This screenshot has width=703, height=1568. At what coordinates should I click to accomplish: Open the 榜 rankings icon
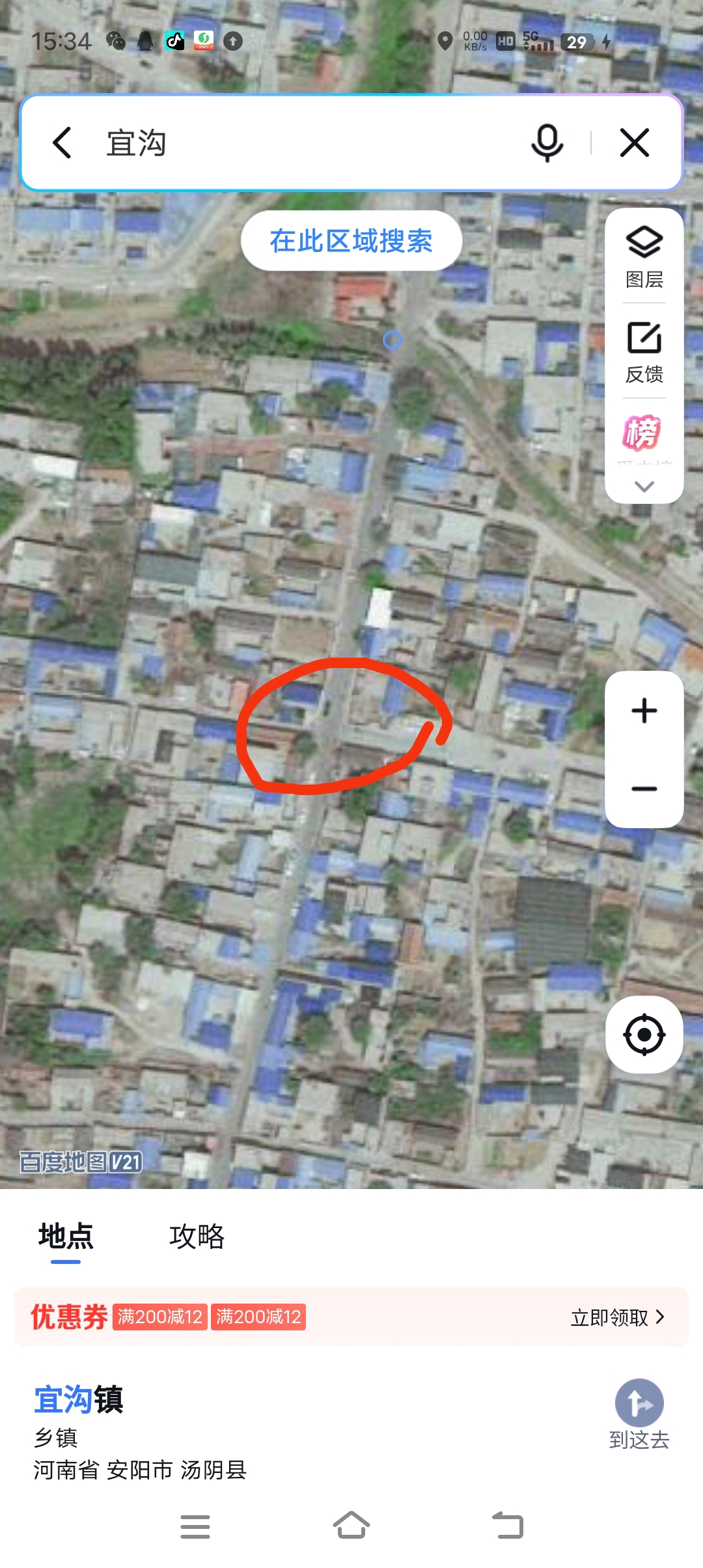(642, 433)
